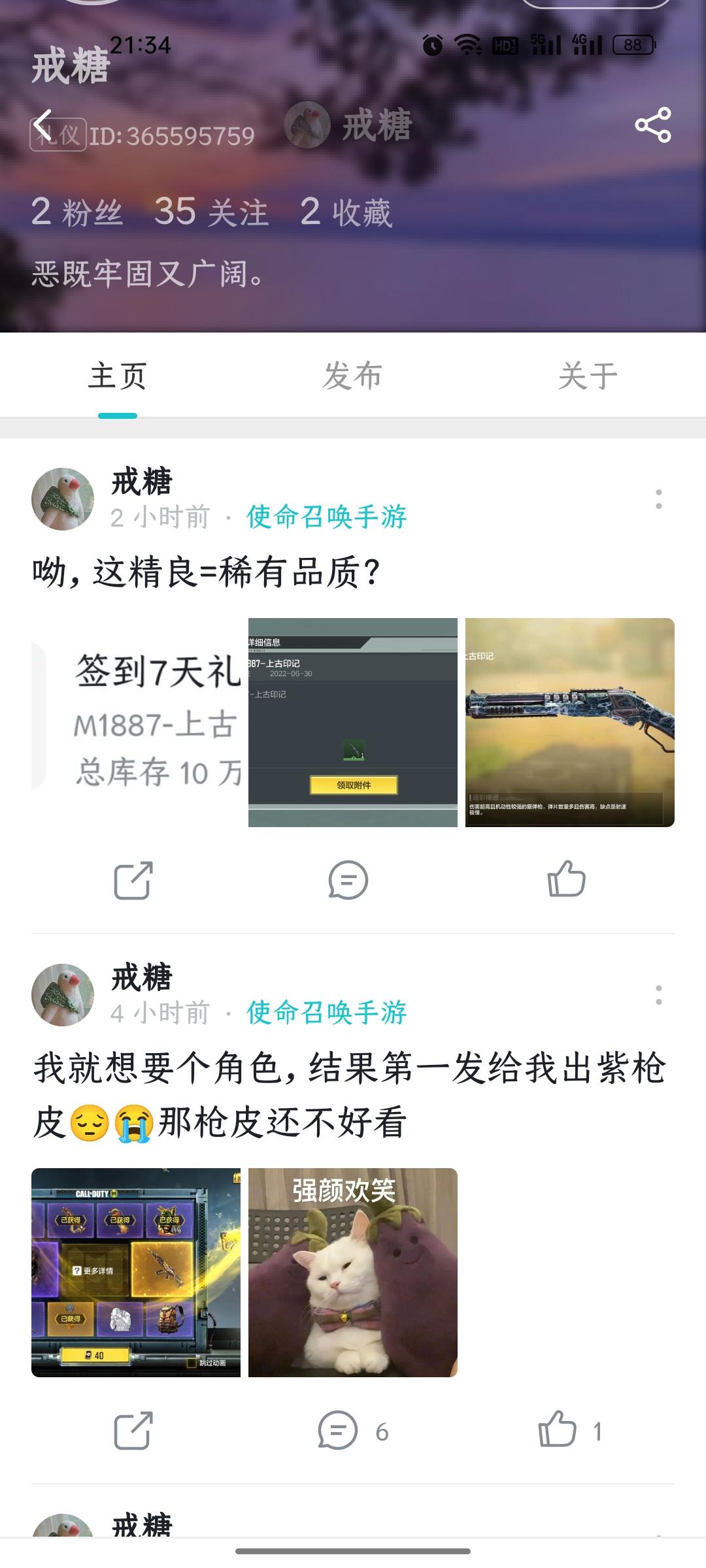Like the 呦,这精良=稀有品质 post
The height and width of the screenshot is (1568, 706).
(566, 880)
